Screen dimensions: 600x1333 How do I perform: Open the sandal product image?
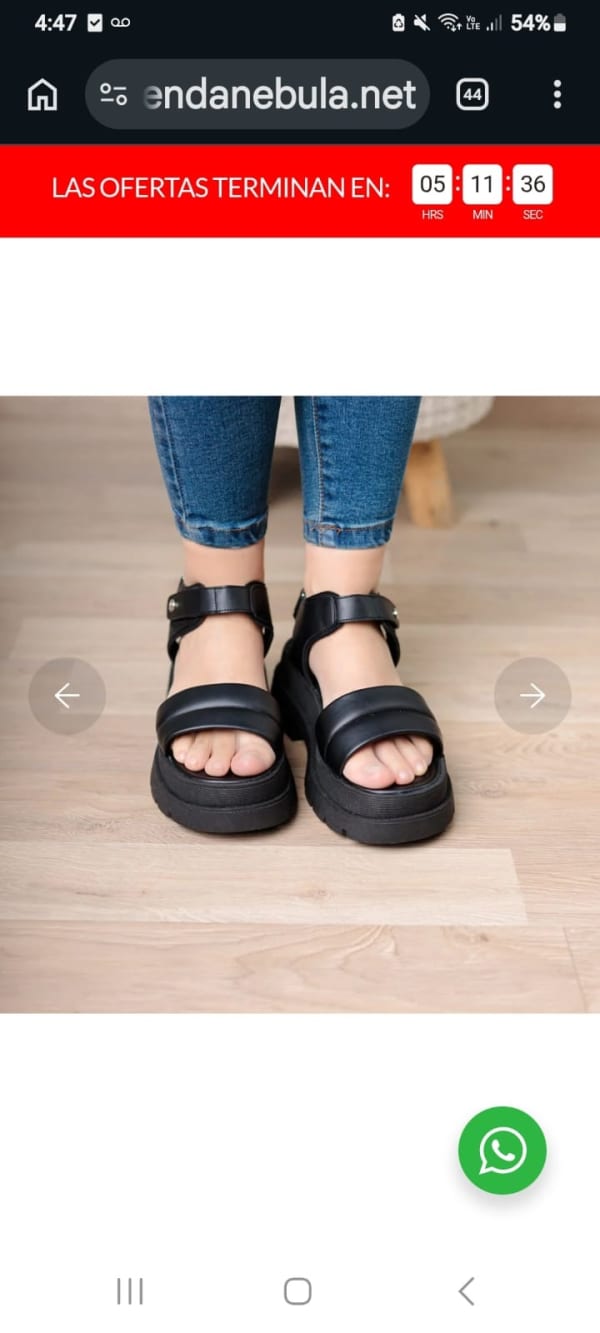300,705
